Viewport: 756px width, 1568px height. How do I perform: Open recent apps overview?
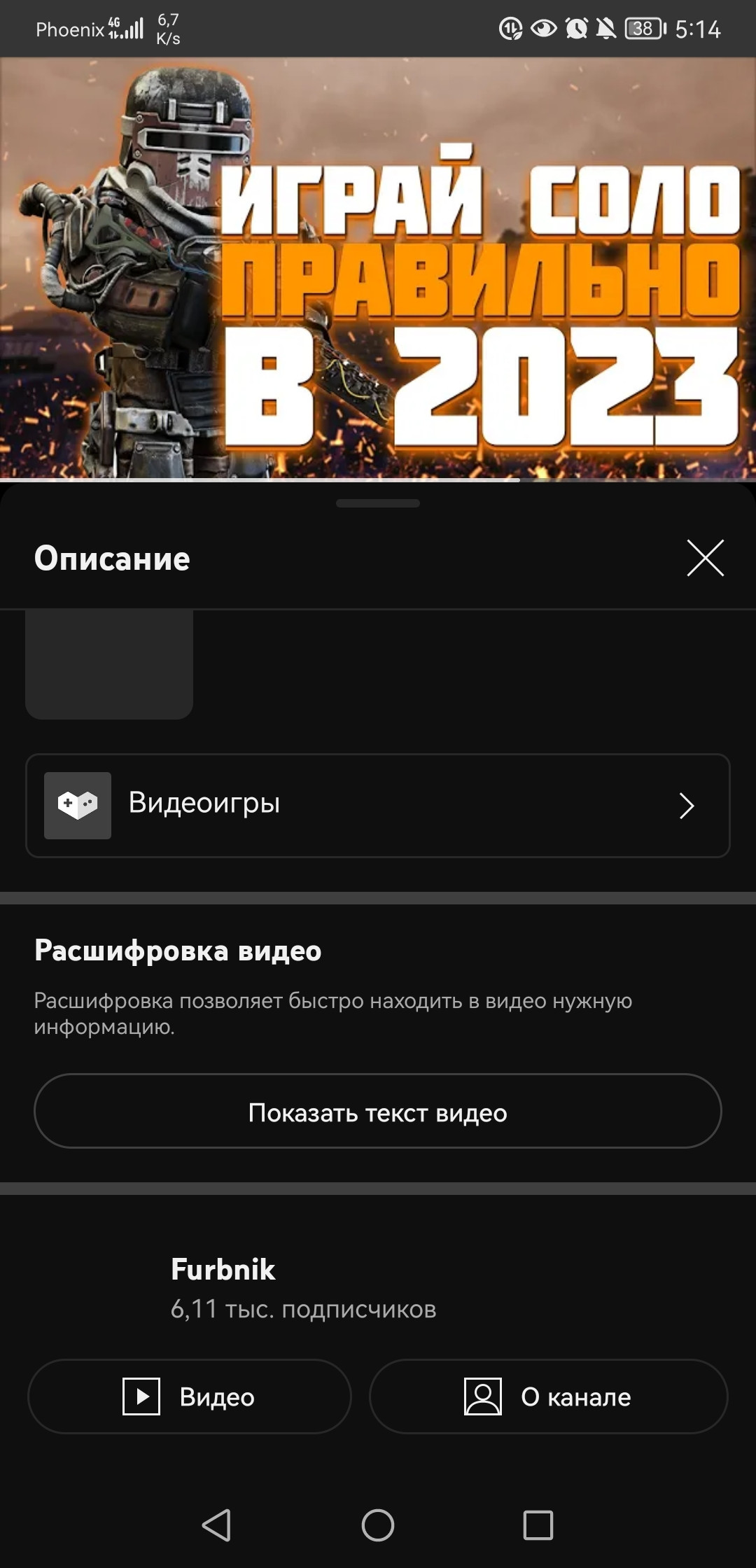tap(538, 1525)
